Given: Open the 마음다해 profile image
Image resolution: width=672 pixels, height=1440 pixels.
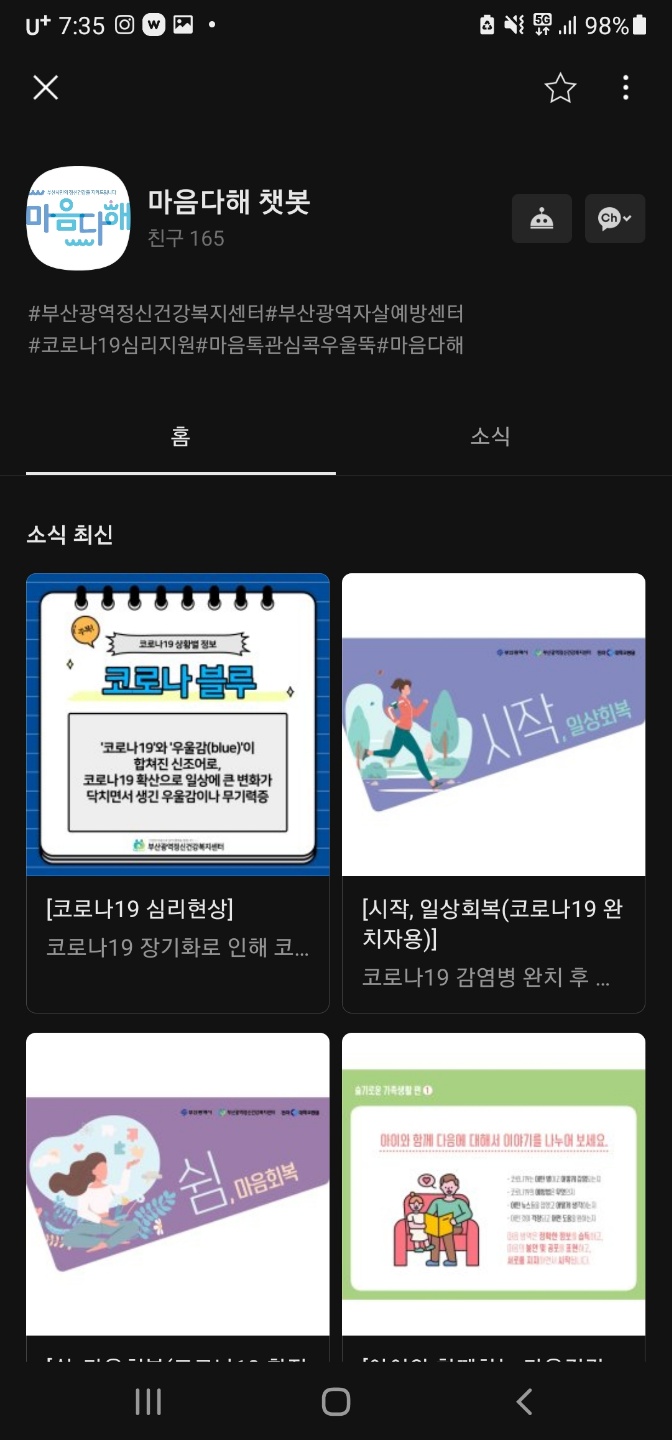Looking at the screenshot, I should (78, 218).
